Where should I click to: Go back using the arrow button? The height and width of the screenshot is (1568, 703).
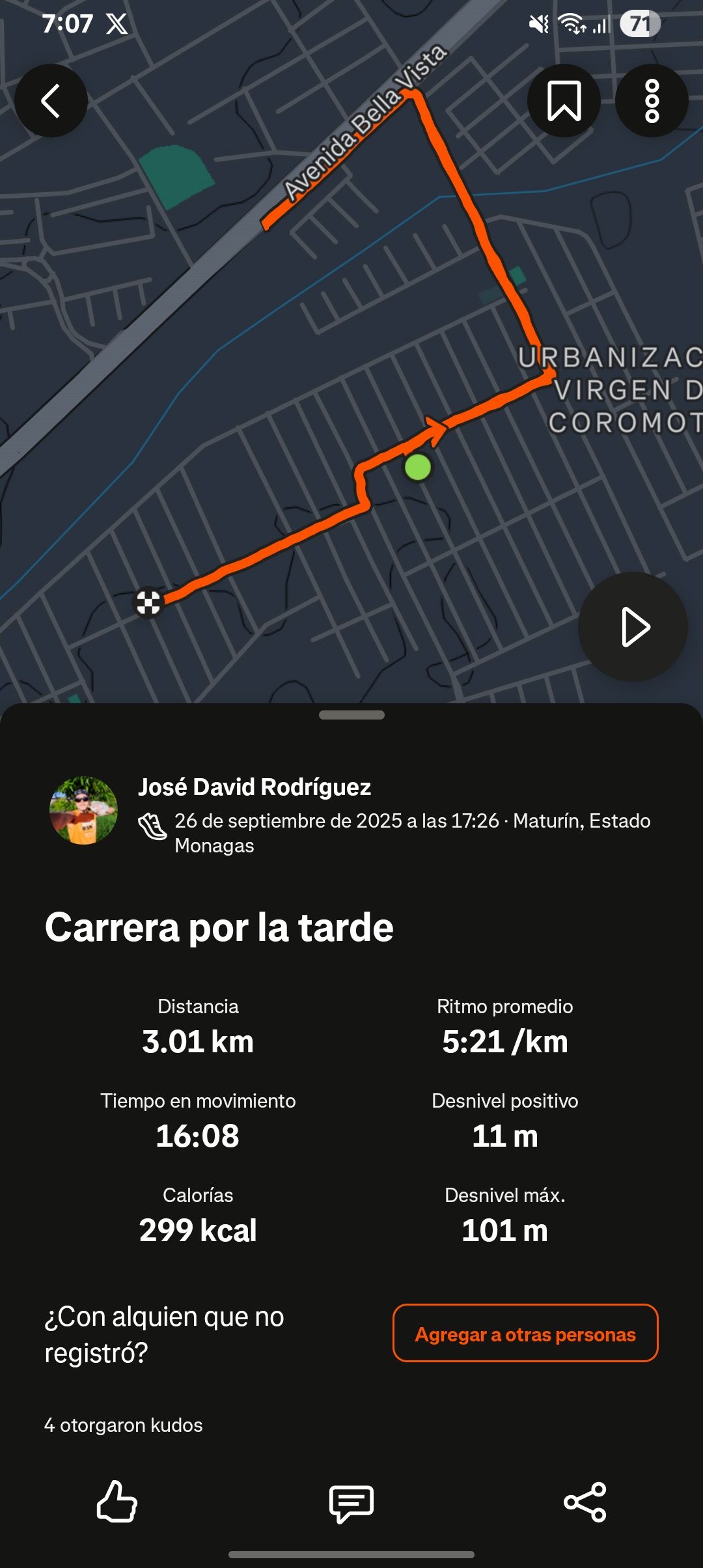coord(51,101)
